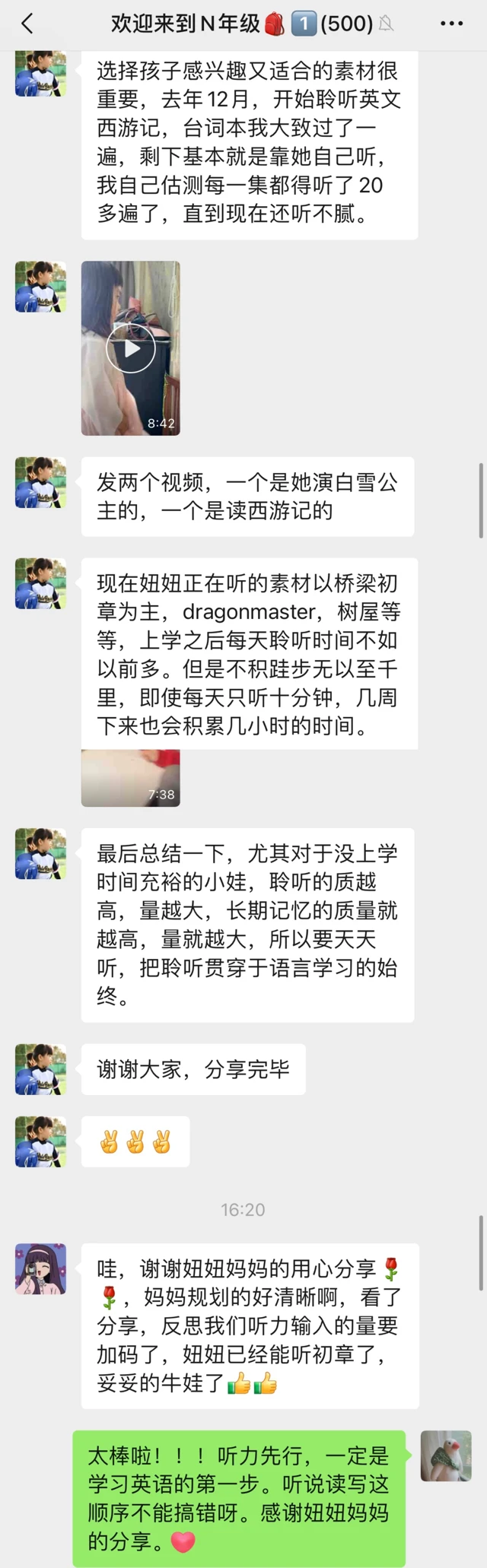Go back from the group chat
This screenshot has width=487, height=1568.
click(27, 24)
